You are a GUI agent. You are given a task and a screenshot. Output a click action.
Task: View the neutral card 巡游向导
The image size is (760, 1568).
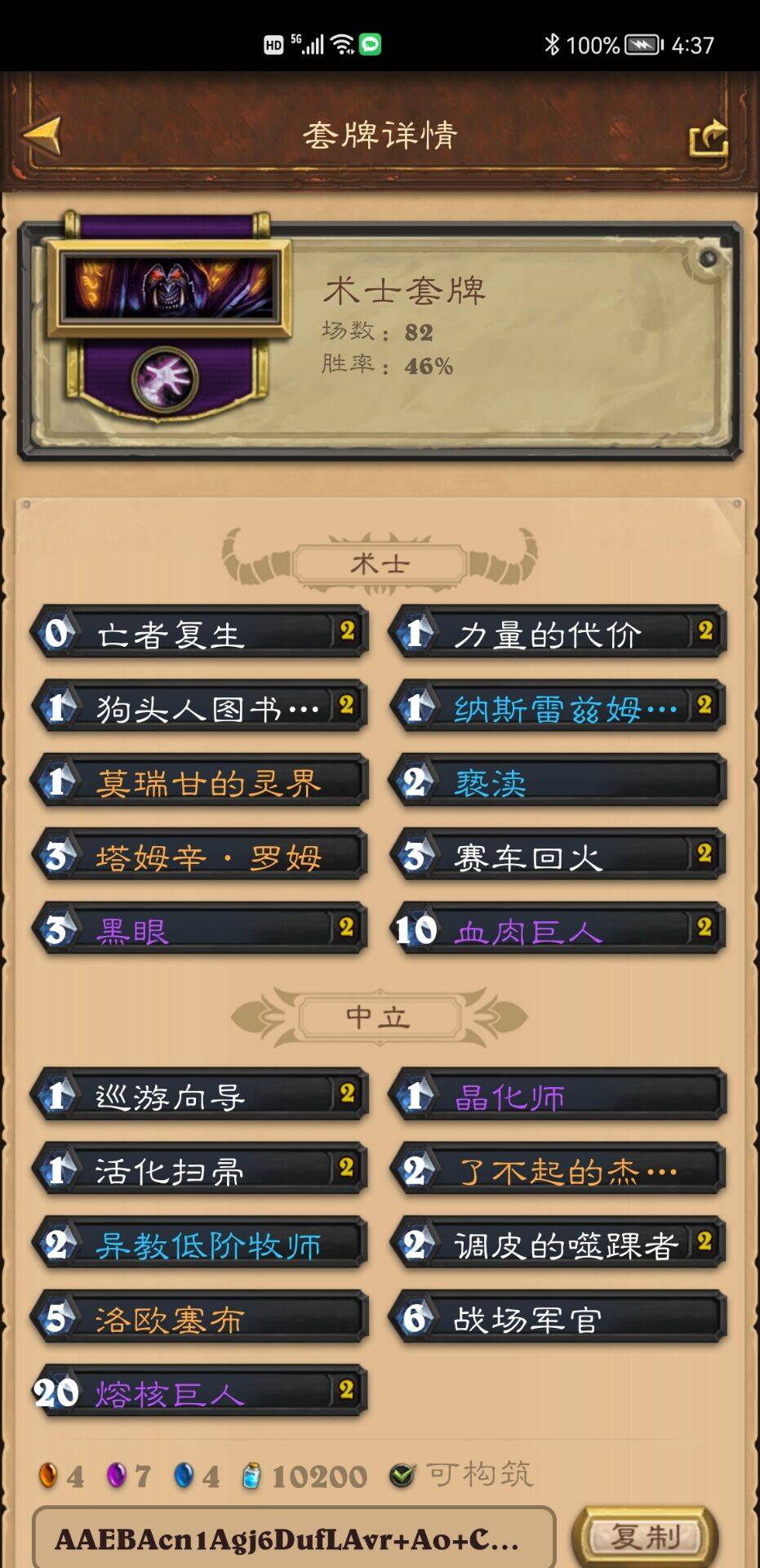tap(200, 1096)
